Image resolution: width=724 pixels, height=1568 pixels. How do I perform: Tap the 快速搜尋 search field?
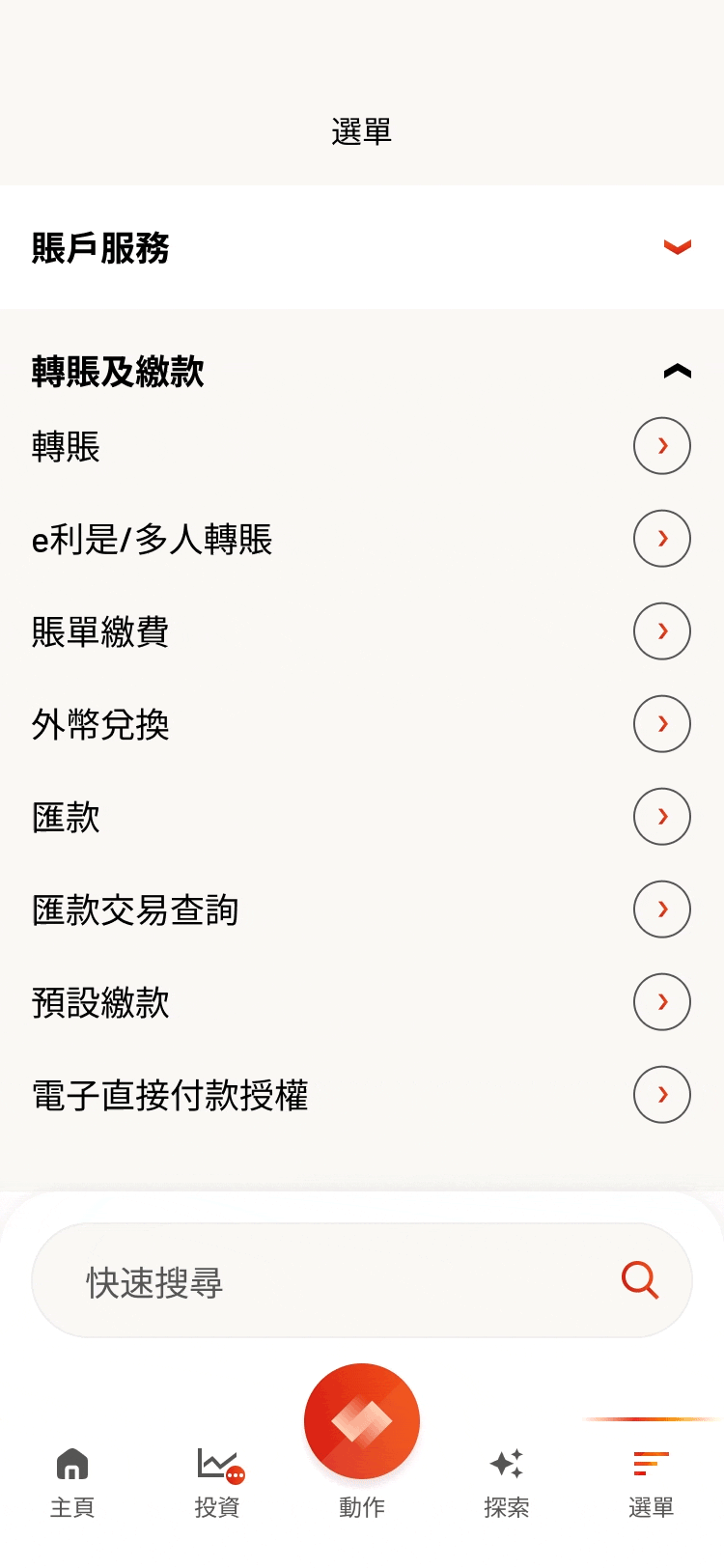(362, 1280)
